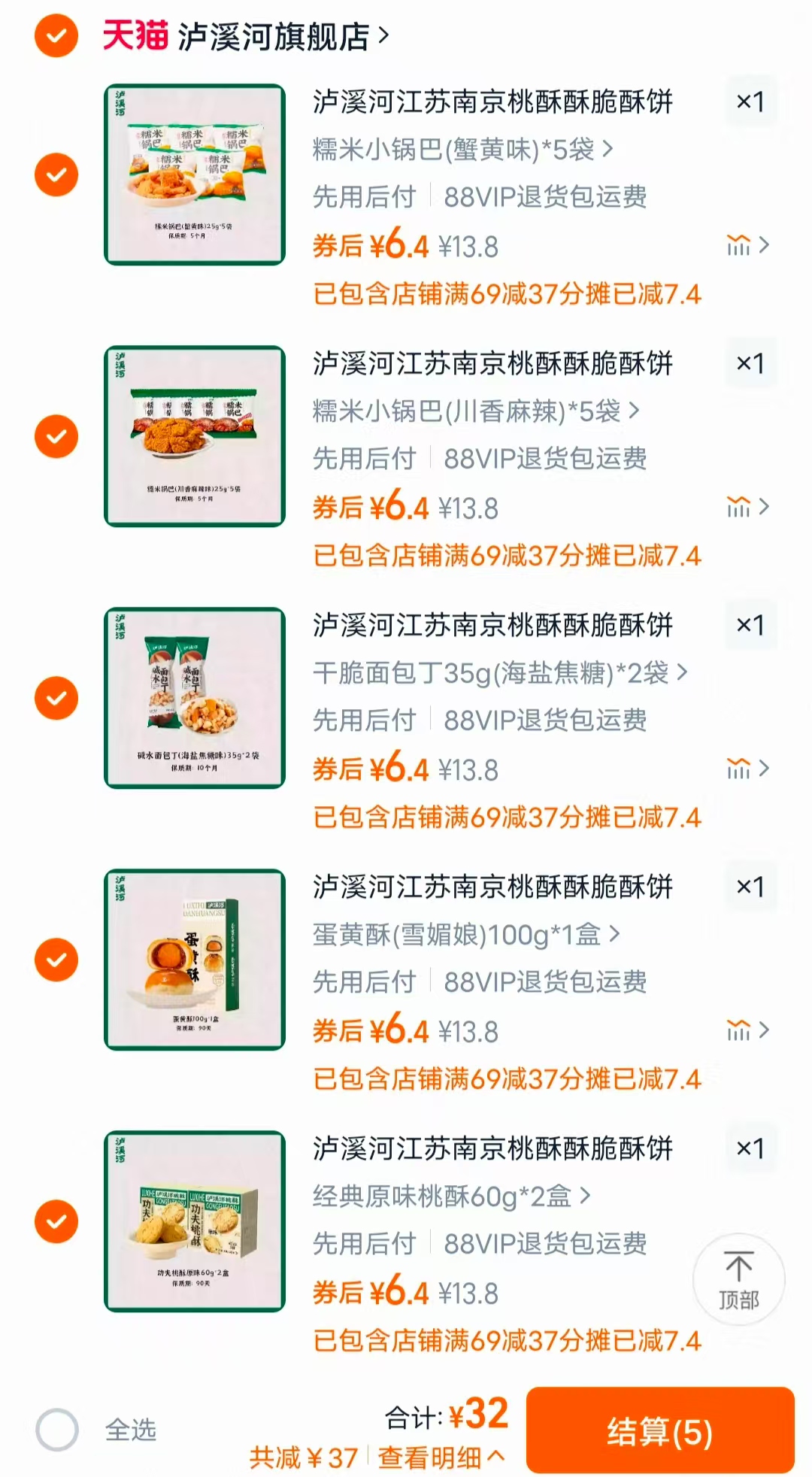Tap the 功夫桃酥 product thumbnail image
The width and height of the screenshot is (812, 1477).
(192, 1220)
